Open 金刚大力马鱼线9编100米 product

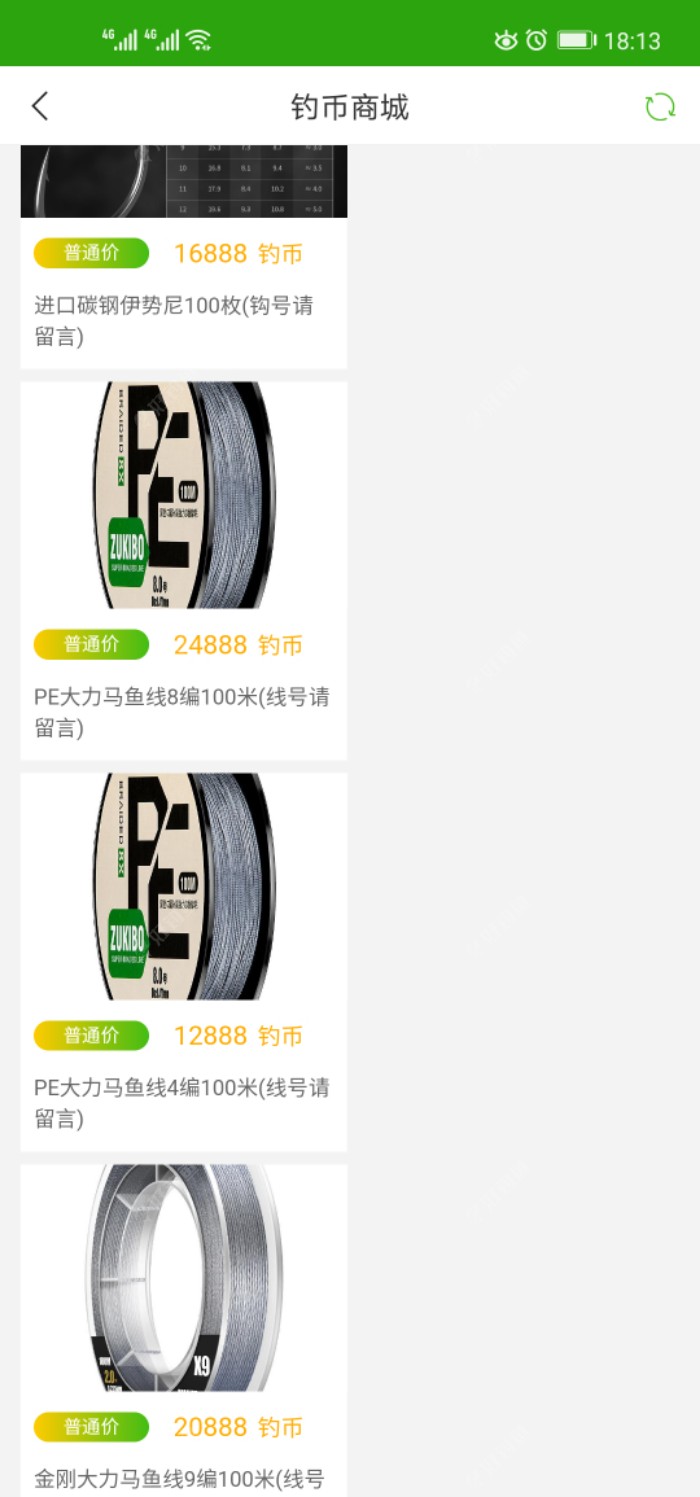point(183,1330)
